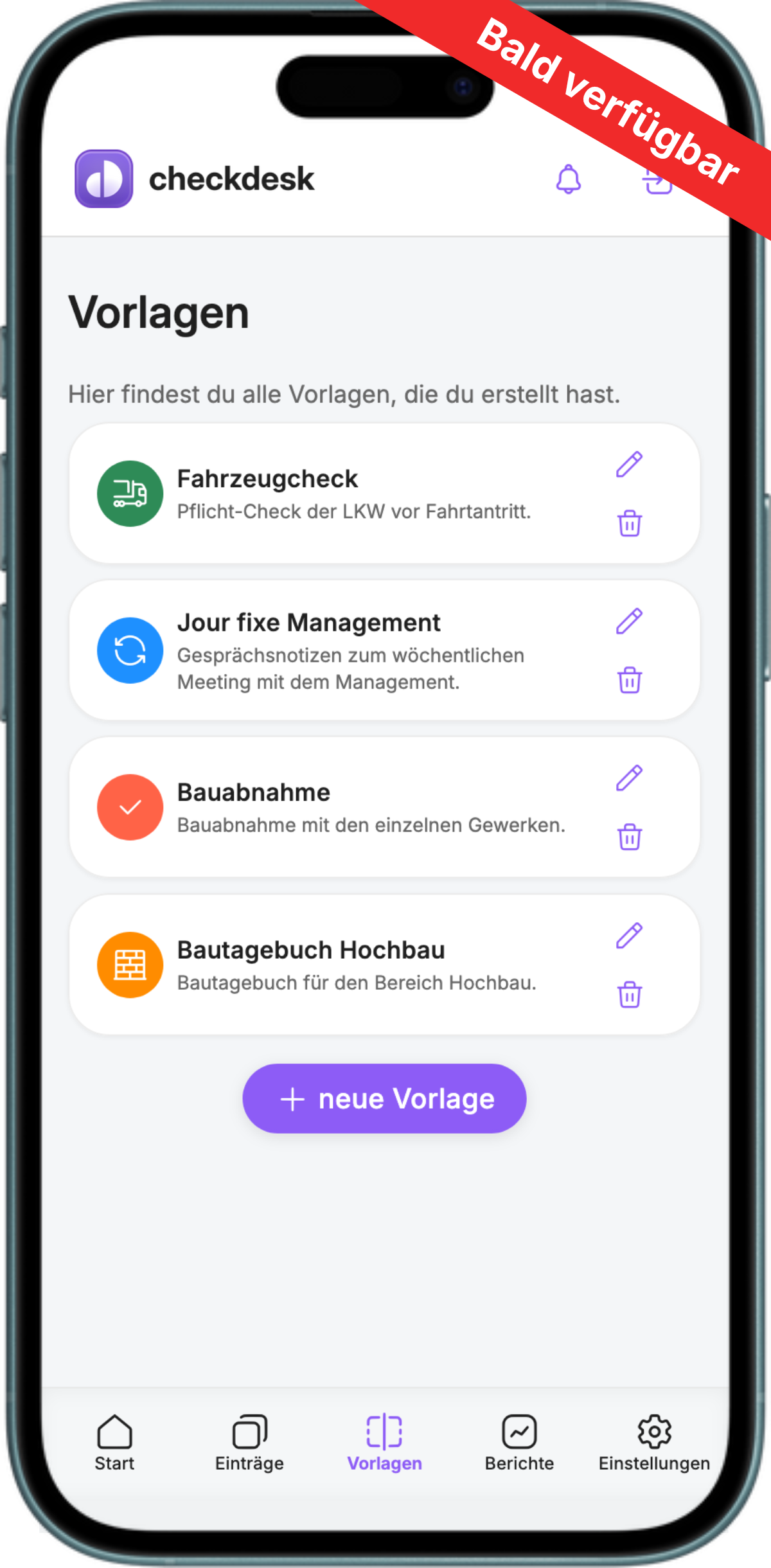771x1568 pixels.
Task: Tap the checkdesk app logo
Action: point(104,179)
